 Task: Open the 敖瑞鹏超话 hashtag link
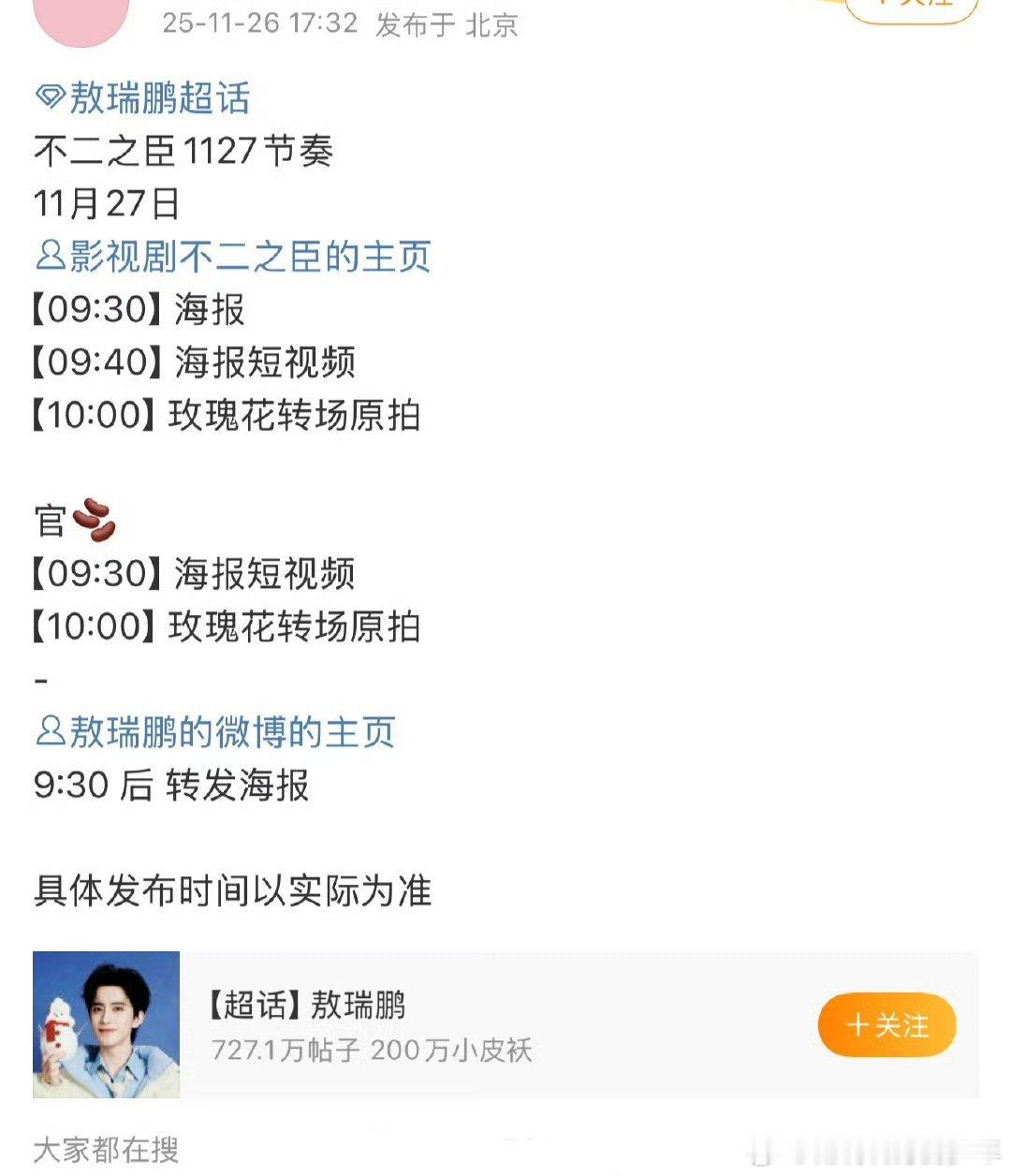pyautogui.click(x=154, y=99)
